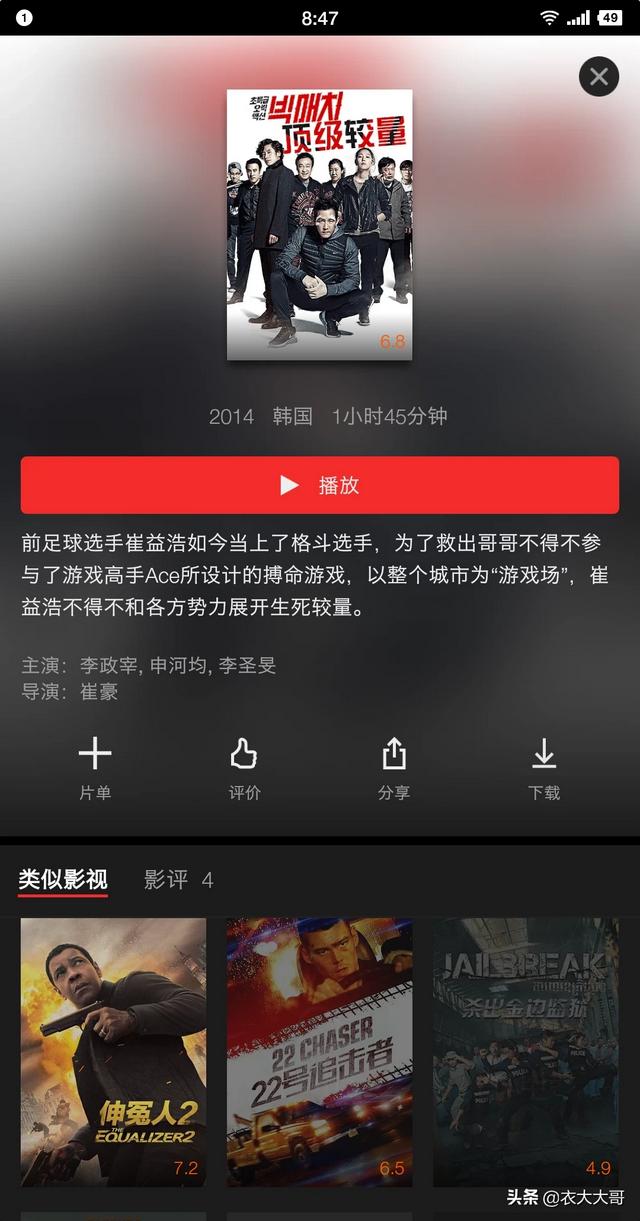The width and height of the screenshot is (640, 1221).
Task: Open 伸冤人2 The Equalizer 2 poster
Action: pos(113,1051)
